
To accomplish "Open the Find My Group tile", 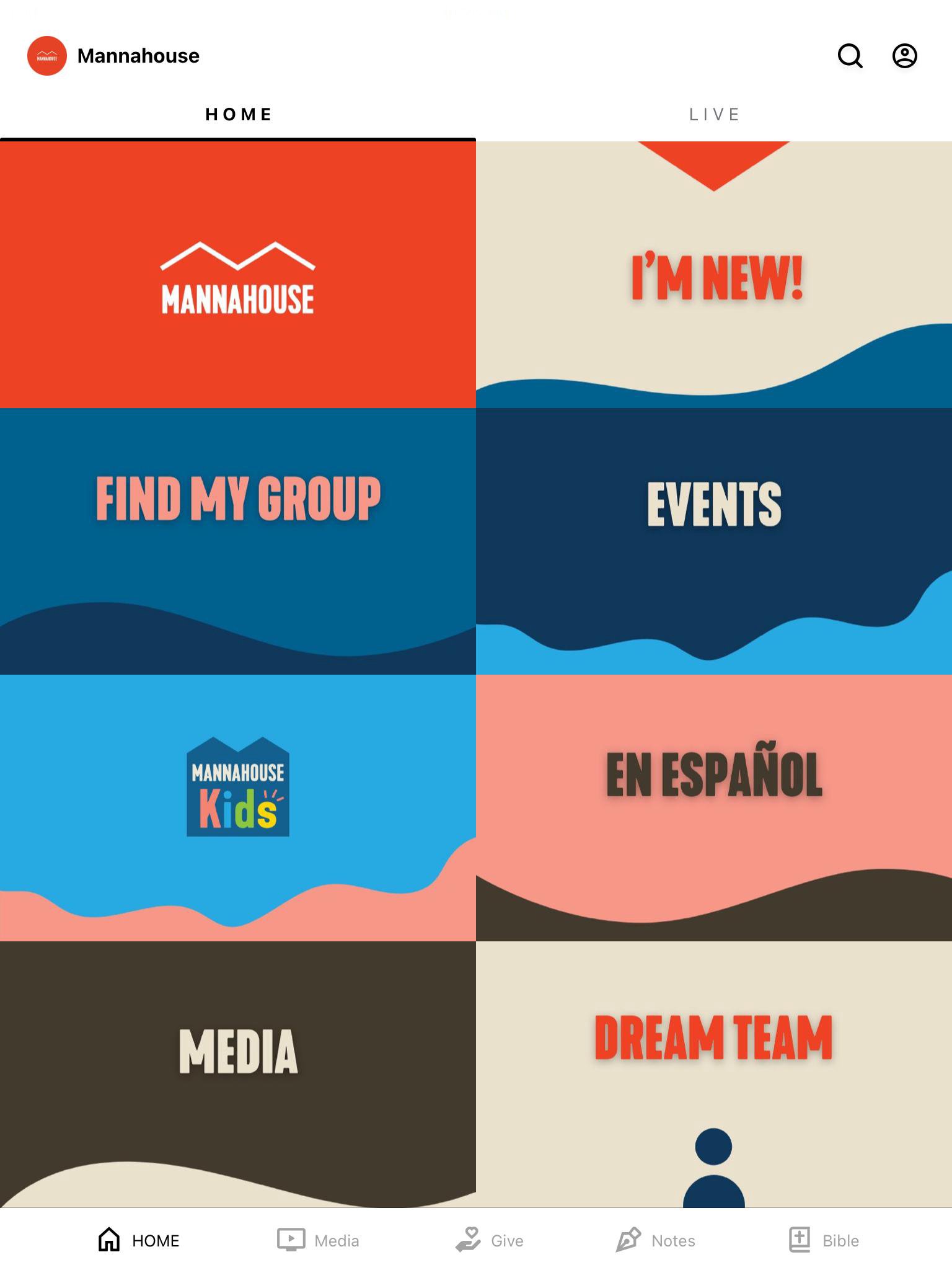I will coord(238,541).
